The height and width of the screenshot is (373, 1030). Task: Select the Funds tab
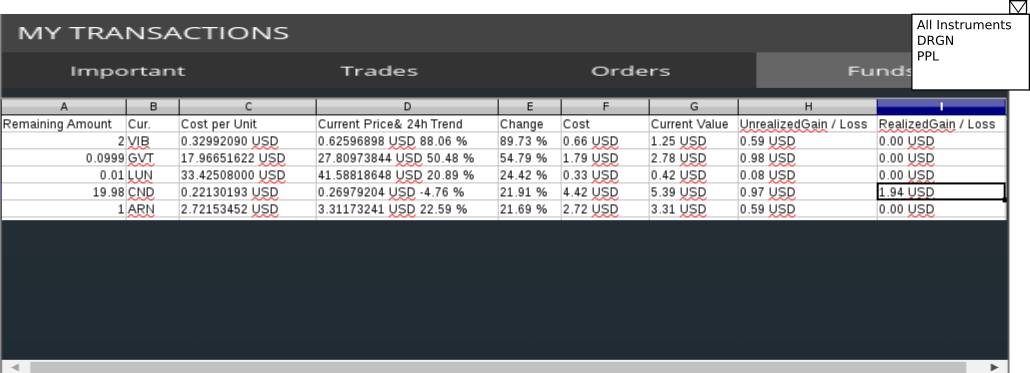[x=834, y=70]
